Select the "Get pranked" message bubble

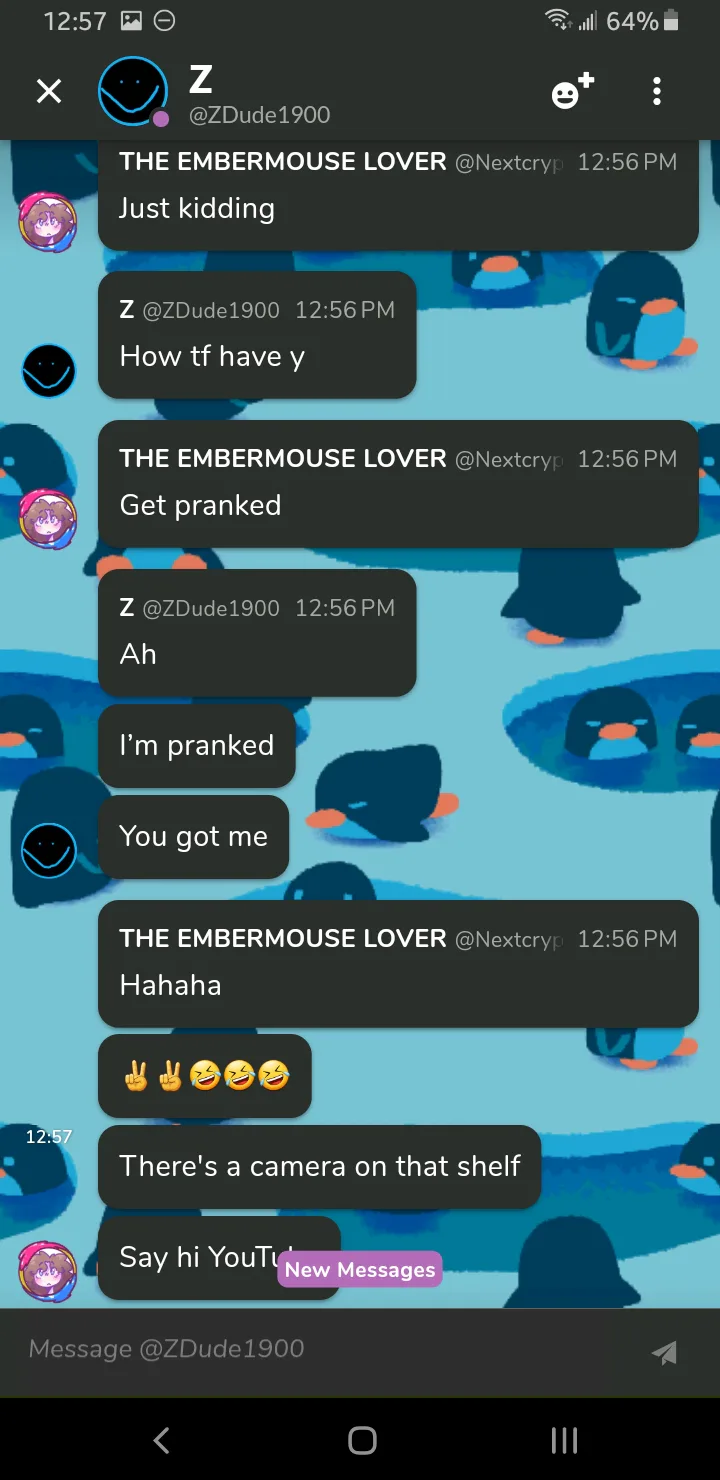398,484
